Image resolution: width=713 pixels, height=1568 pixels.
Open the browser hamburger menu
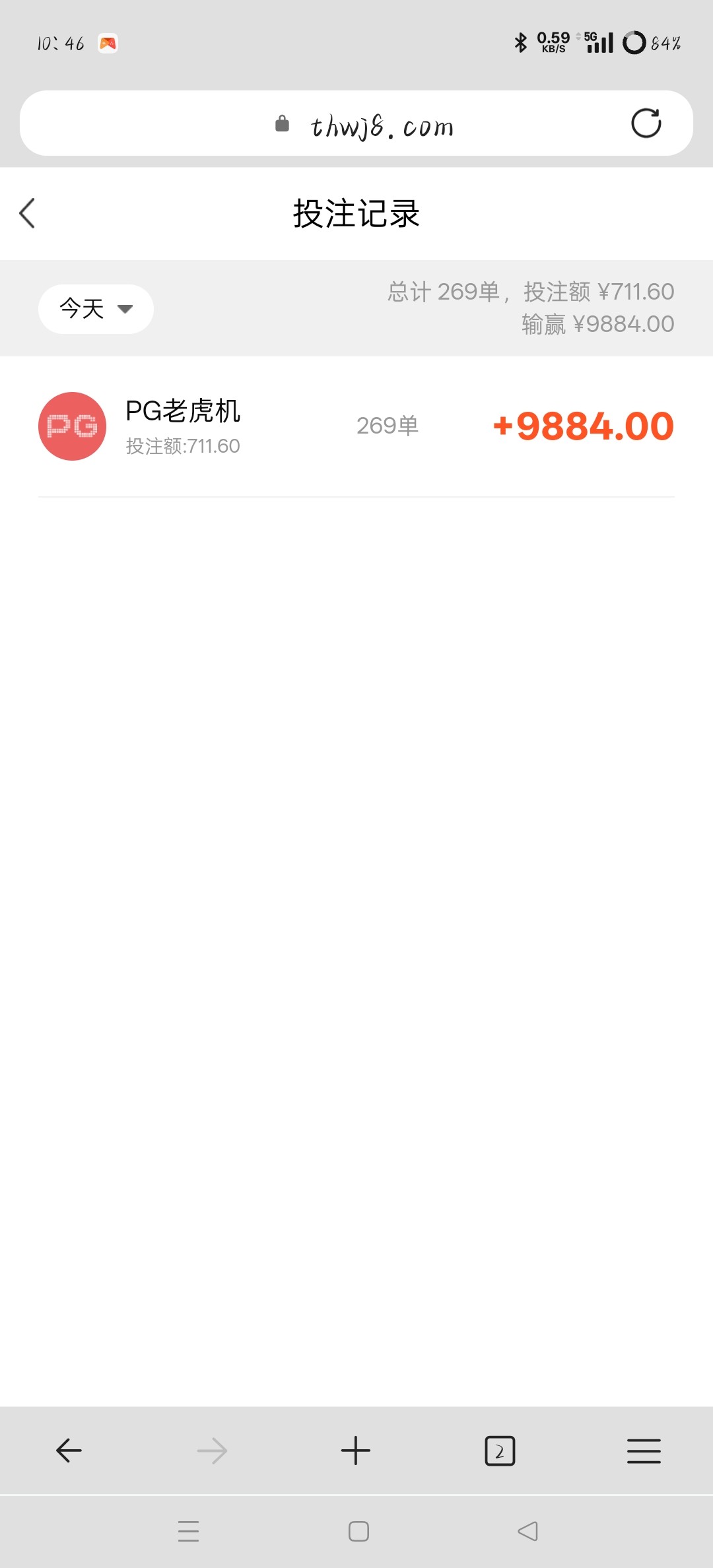644,1451
